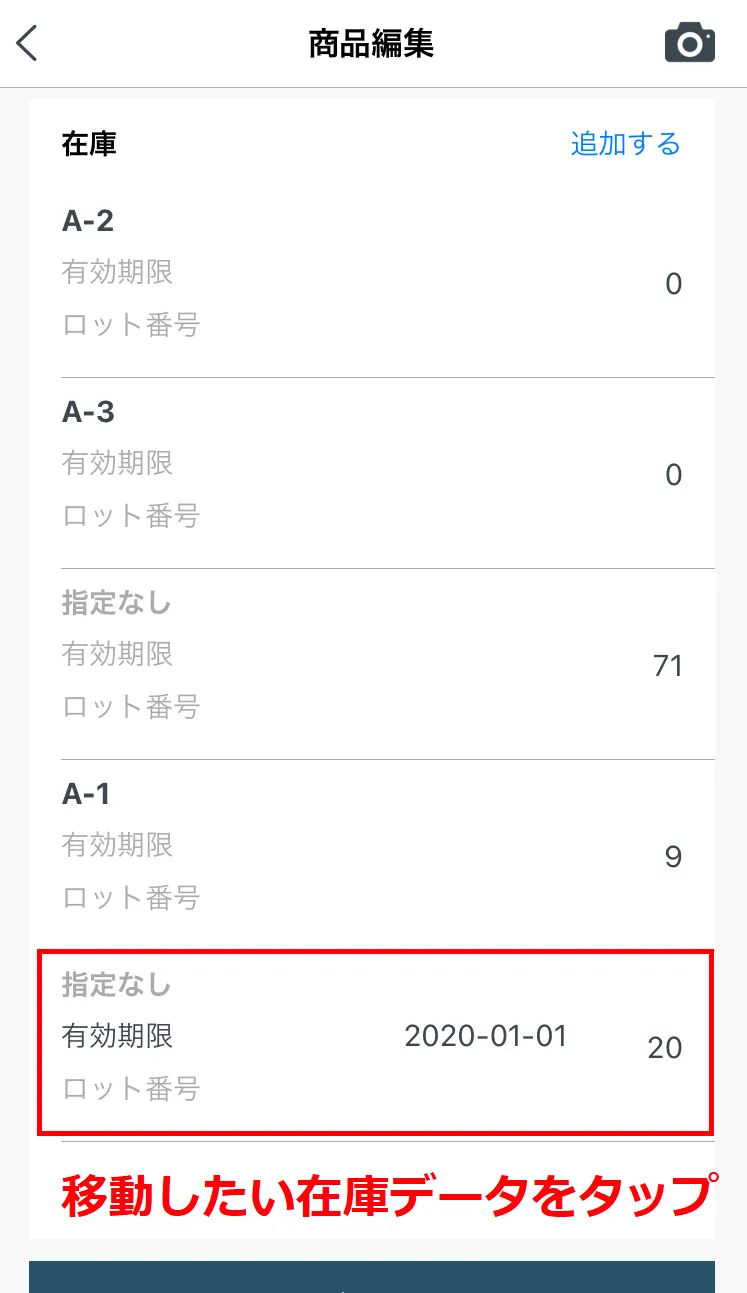Go back from the 商品編集 screen
The width and height of the screenshot is (747, 1293).
tap(28, 44)
